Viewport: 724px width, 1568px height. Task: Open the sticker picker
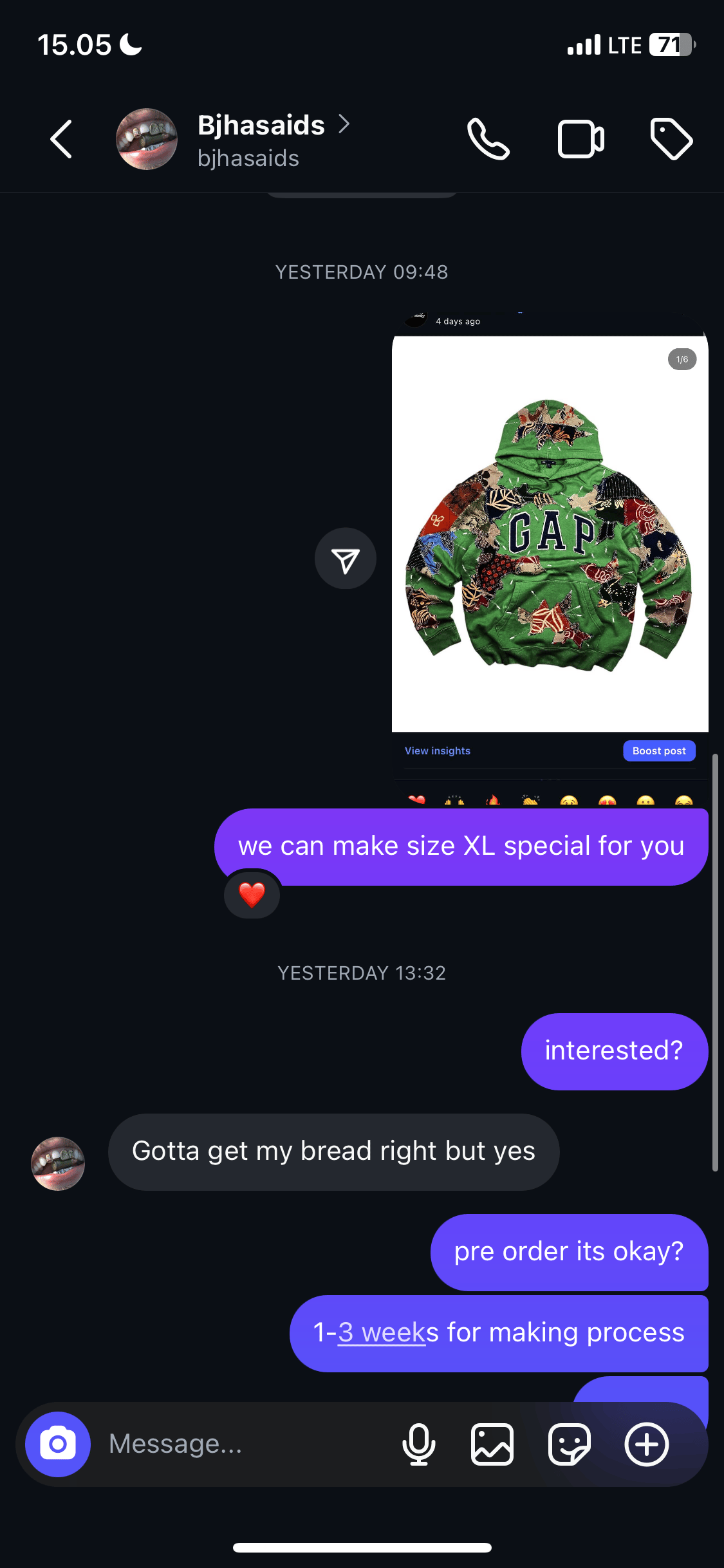point(569,1444)
